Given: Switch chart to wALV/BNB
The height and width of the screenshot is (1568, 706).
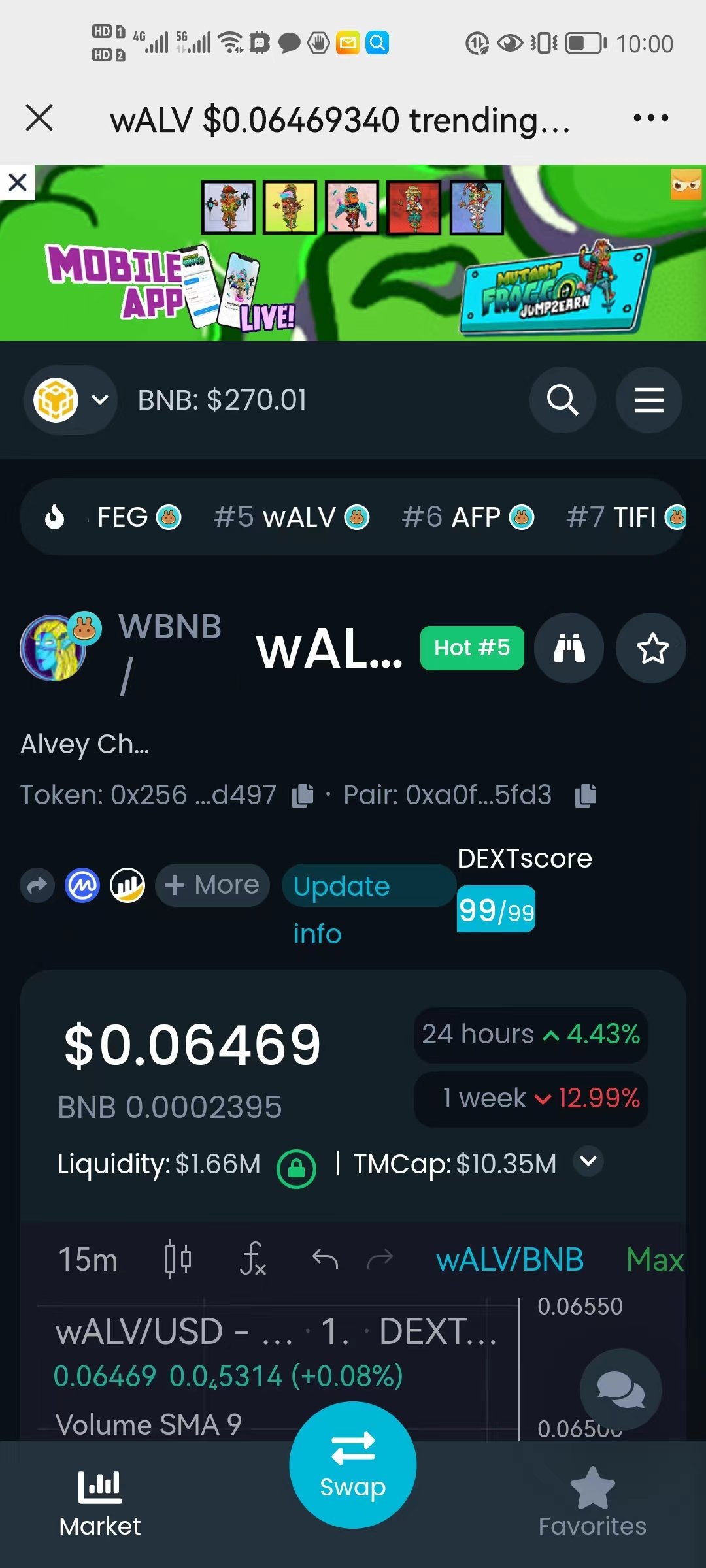Looking at the screenshot, I should tap(510, 1259).
